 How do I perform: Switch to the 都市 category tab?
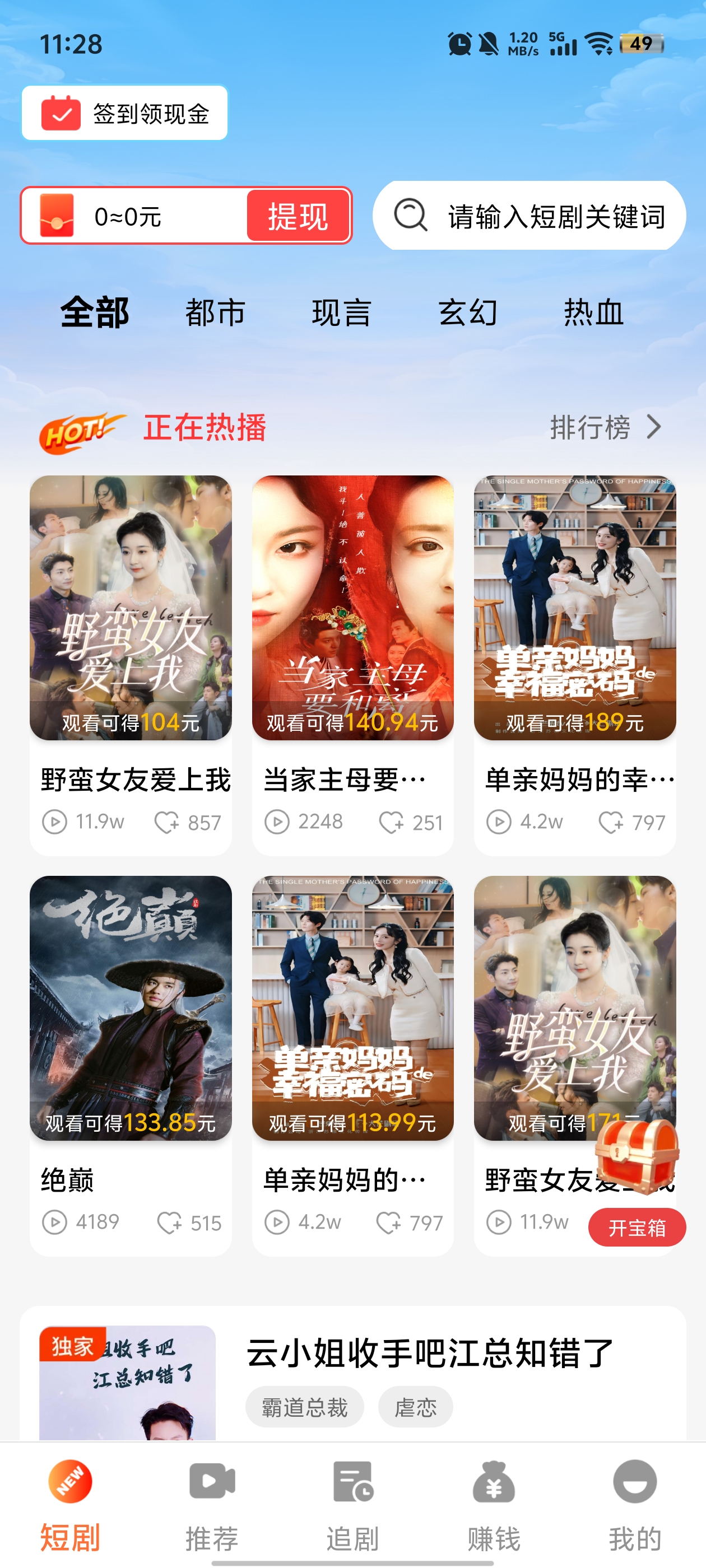[x=215, y=313]
